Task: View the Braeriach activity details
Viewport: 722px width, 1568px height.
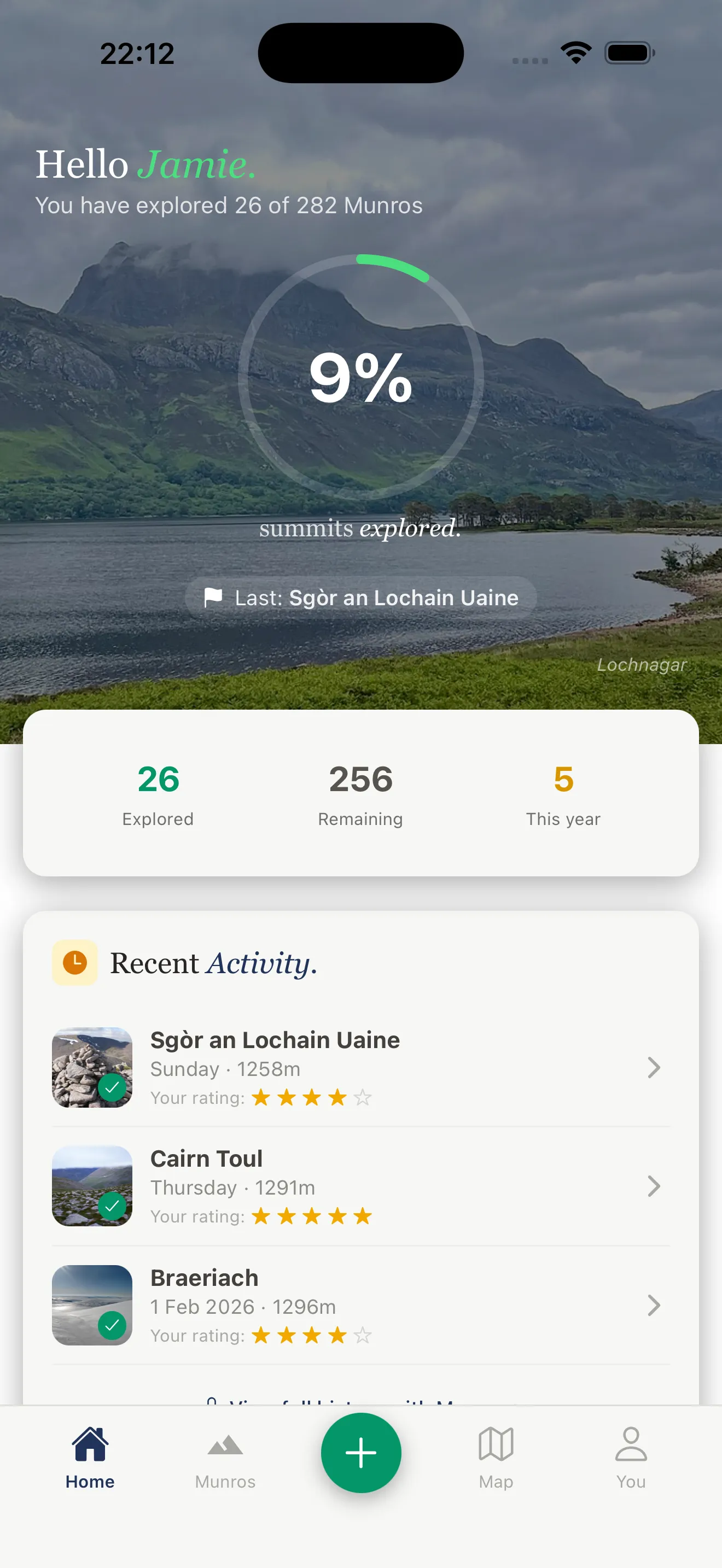Action: click(360, 1305)
